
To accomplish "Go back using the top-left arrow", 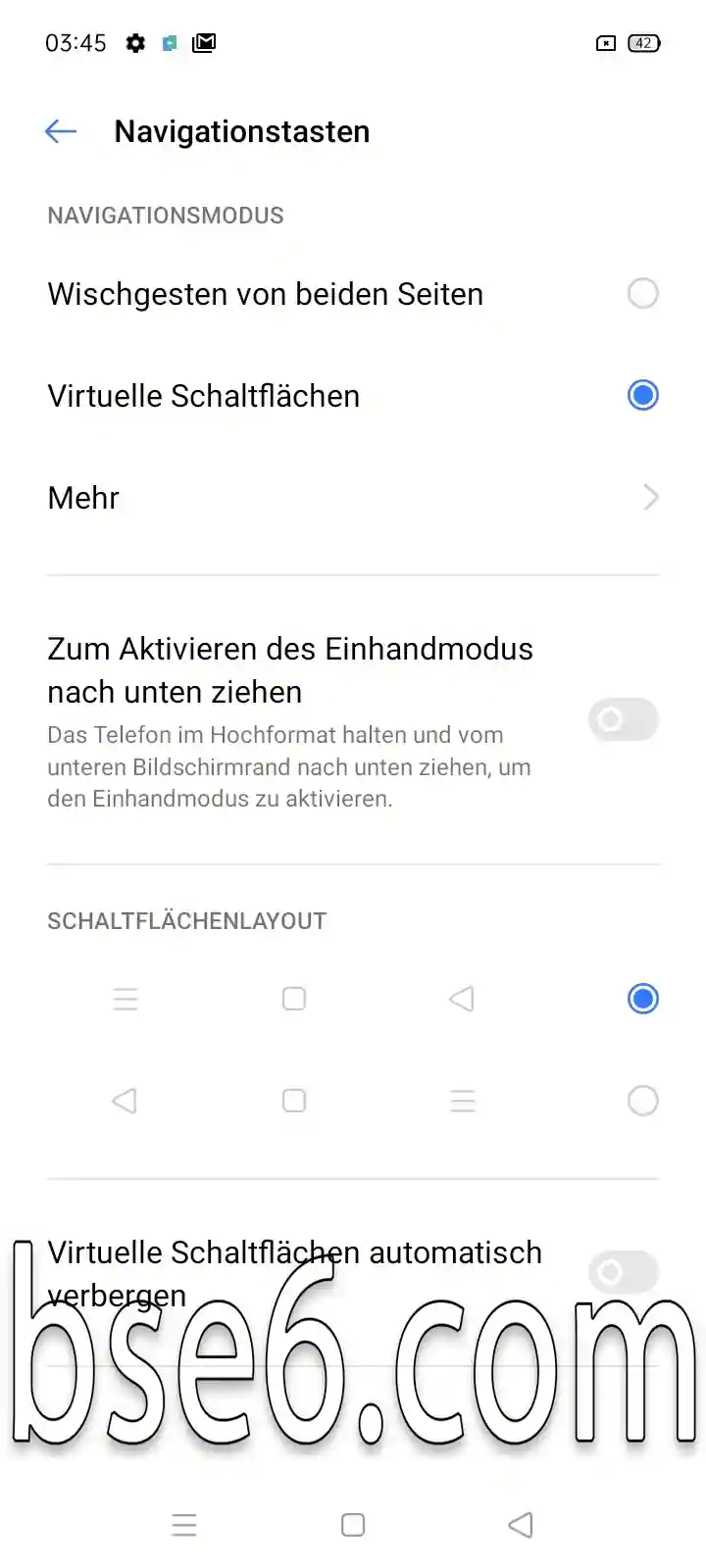I will click(x=61, y=131).
